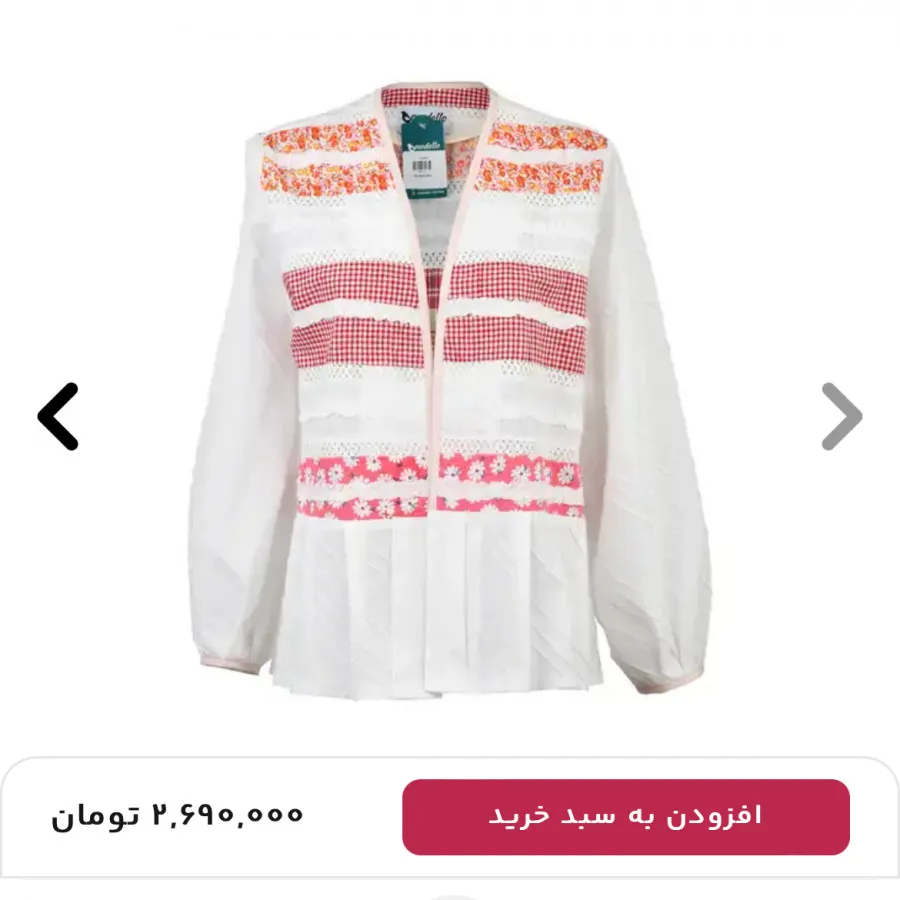The width and height of the screenshot is (900, 900).
Task: Tap the add to cart button
Action: click(x=625, y=816)
